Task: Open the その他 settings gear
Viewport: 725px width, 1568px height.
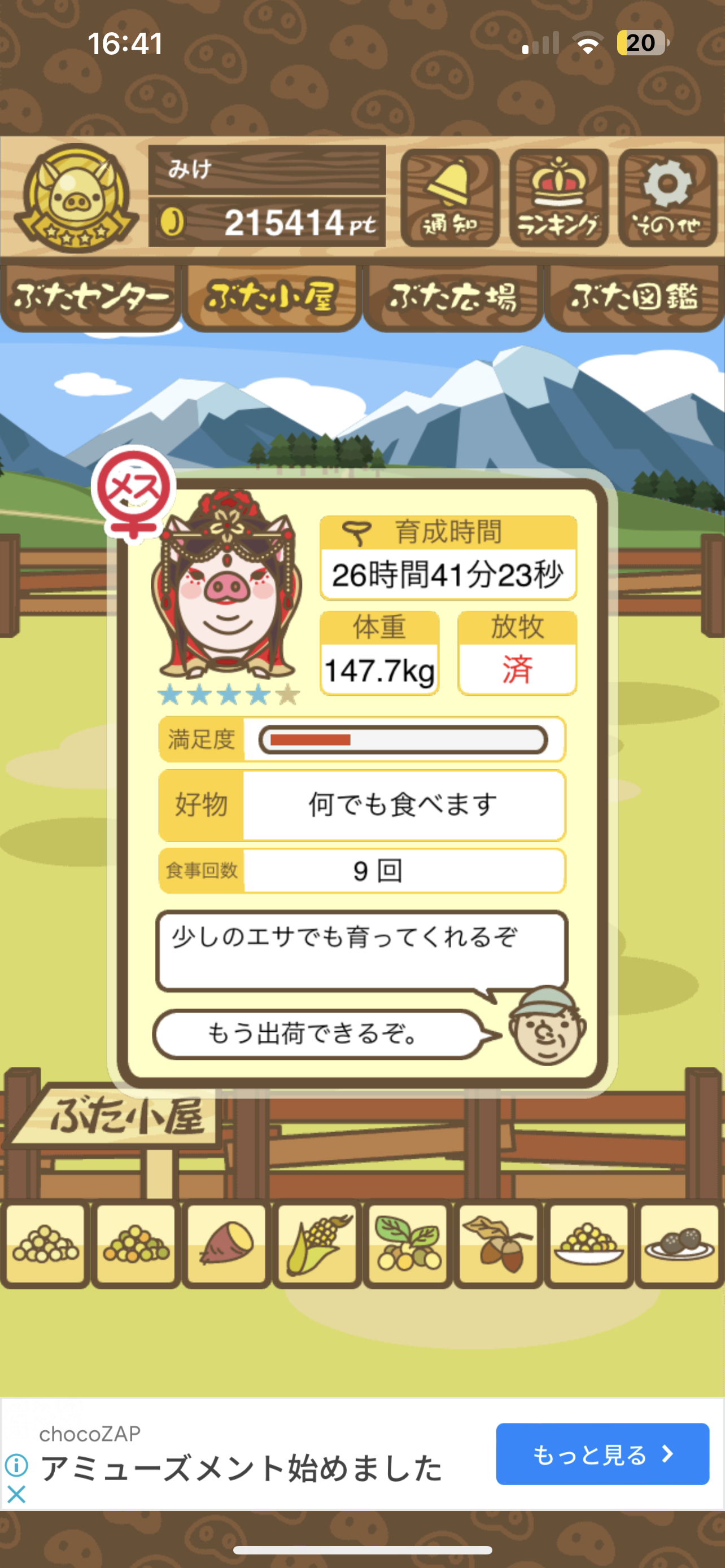Action: 667,197
